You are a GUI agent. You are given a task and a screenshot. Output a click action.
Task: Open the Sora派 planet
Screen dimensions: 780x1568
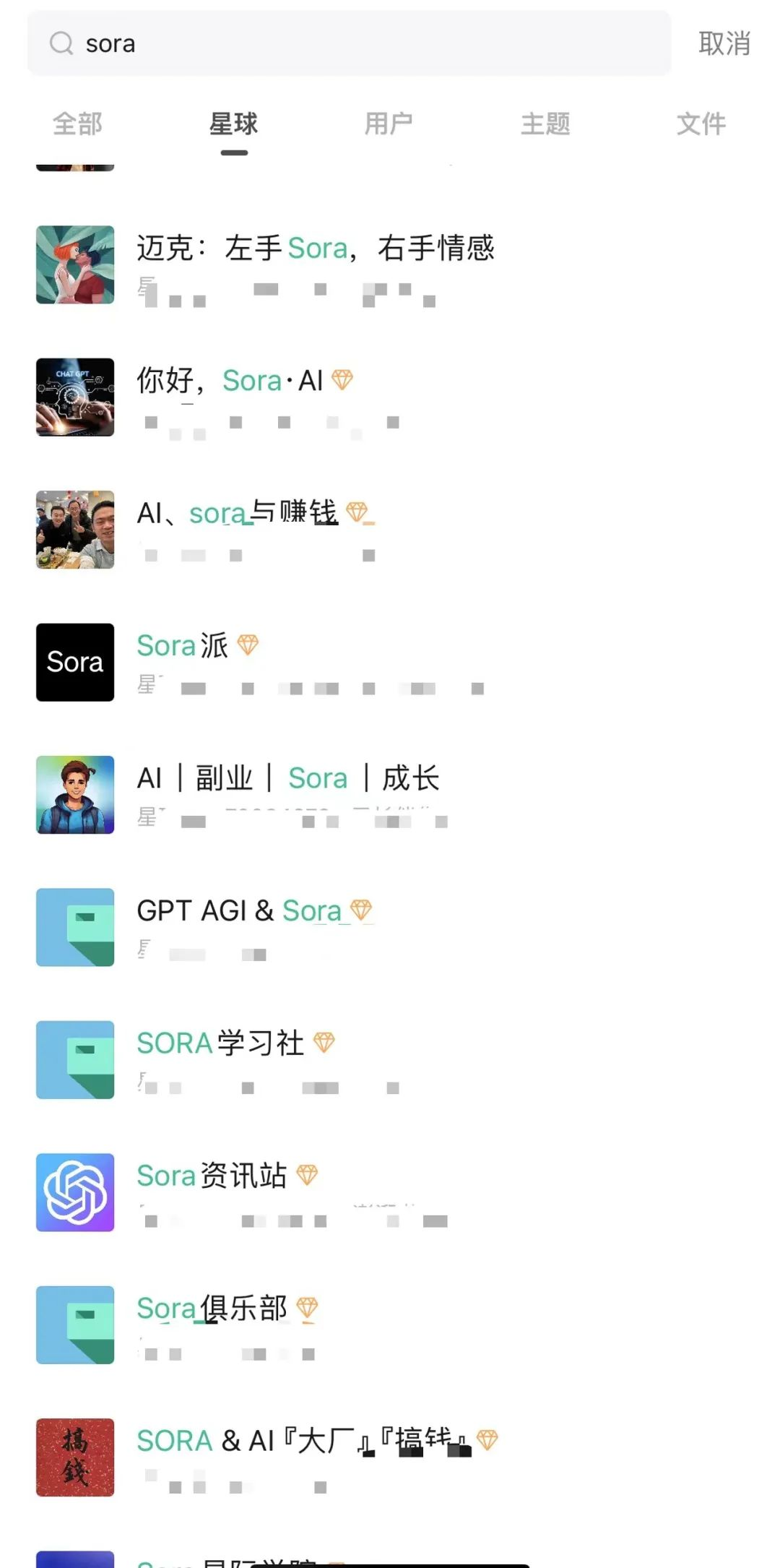(390, 662)
